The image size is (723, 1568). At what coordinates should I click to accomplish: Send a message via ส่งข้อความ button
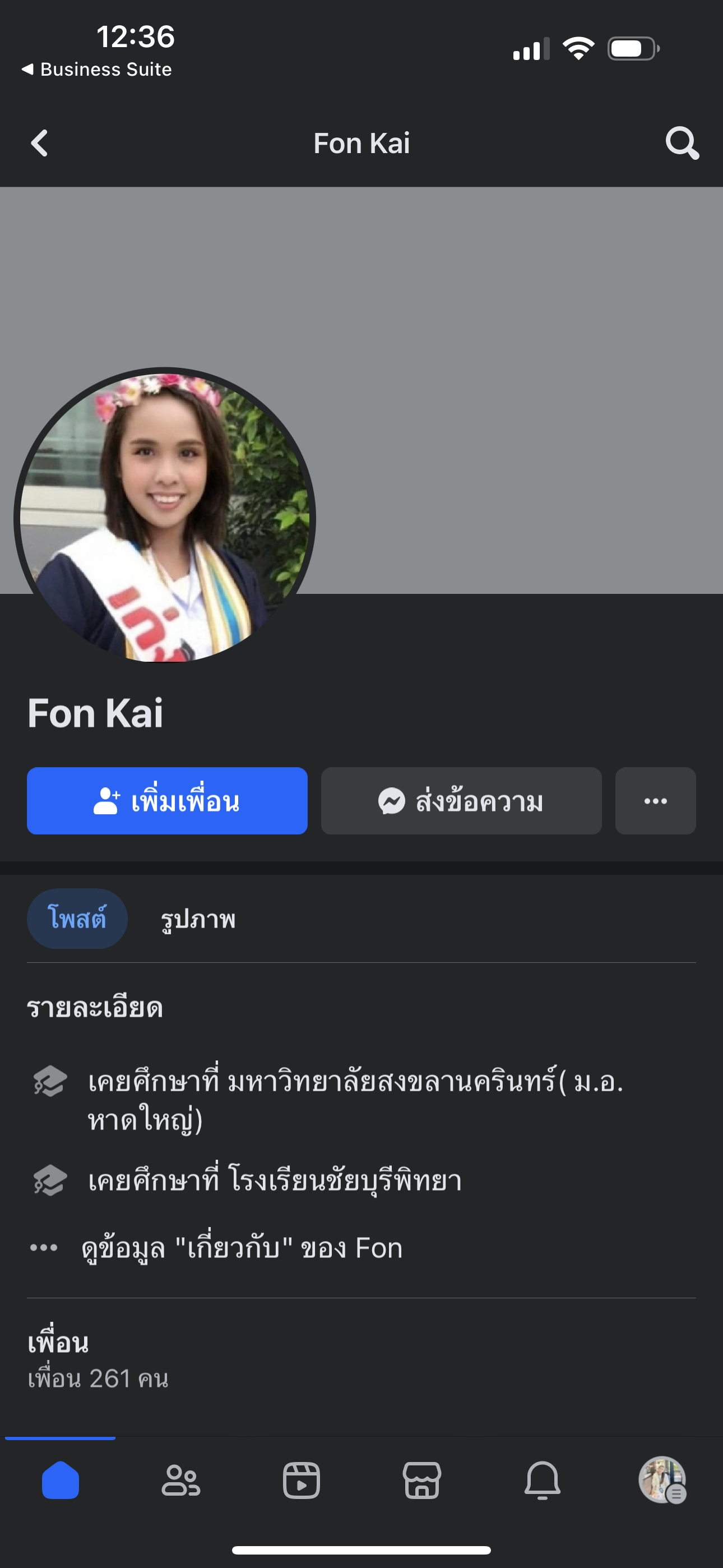[461, 801]
